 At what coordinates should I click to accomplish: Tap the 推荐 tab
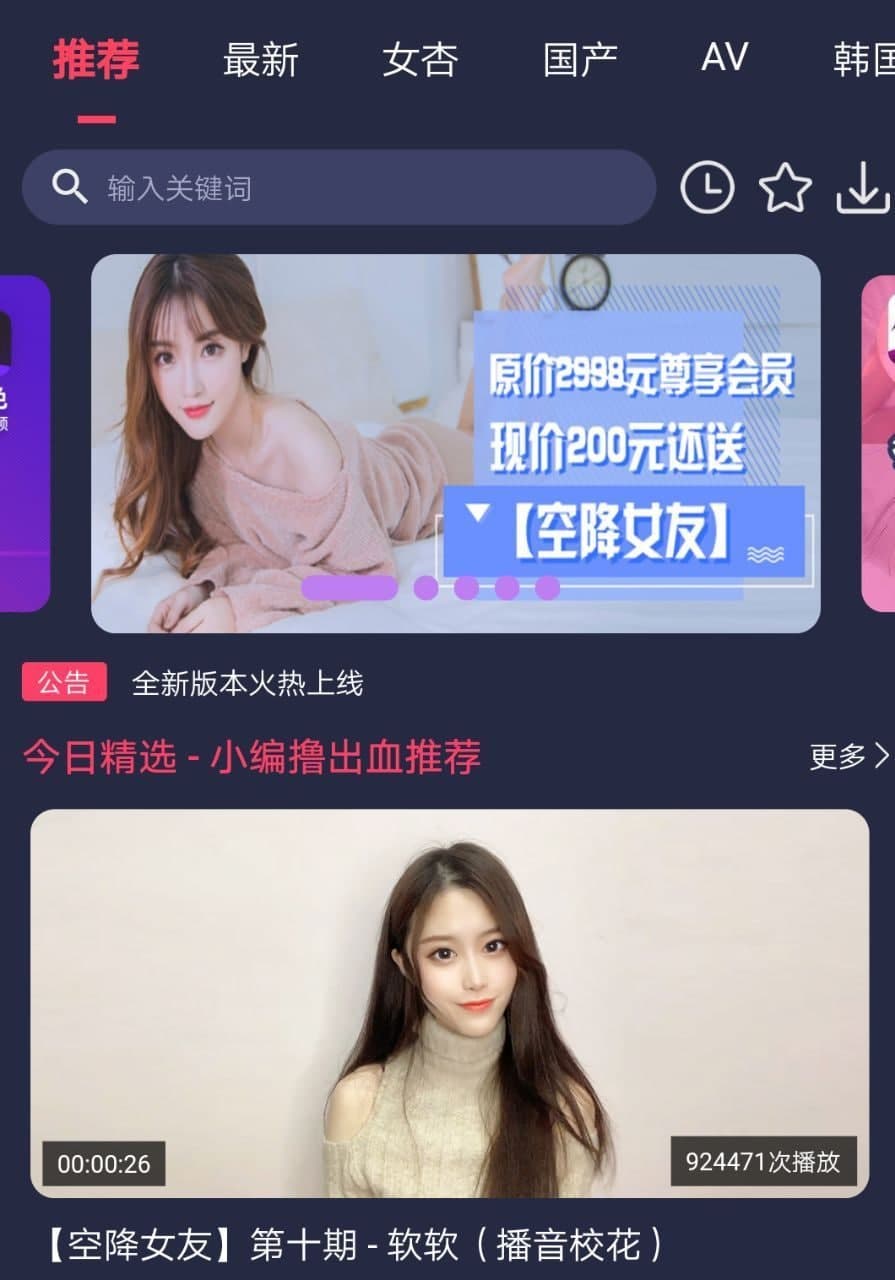click(96, 60)
